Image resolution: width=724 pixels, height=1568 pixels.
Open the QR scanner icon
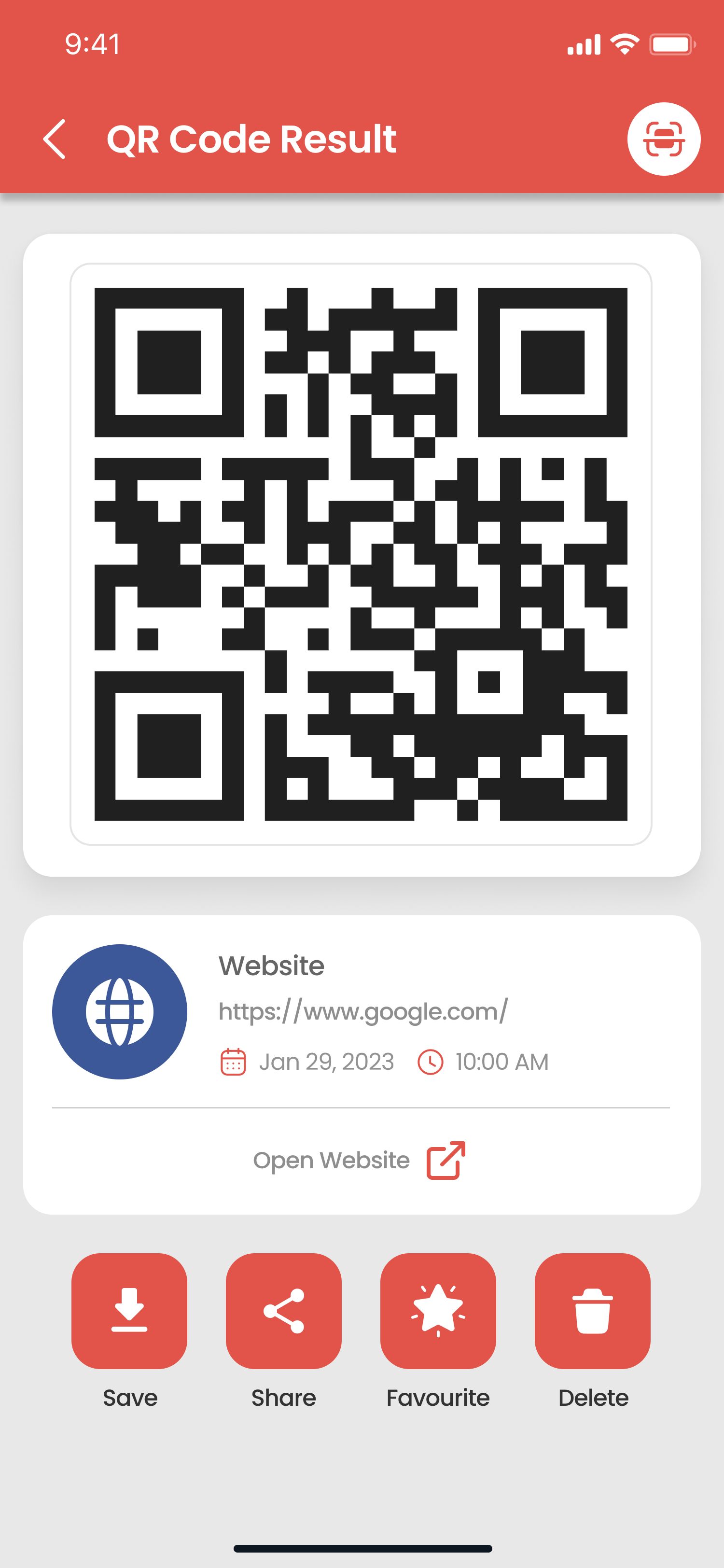click(663, 139)
